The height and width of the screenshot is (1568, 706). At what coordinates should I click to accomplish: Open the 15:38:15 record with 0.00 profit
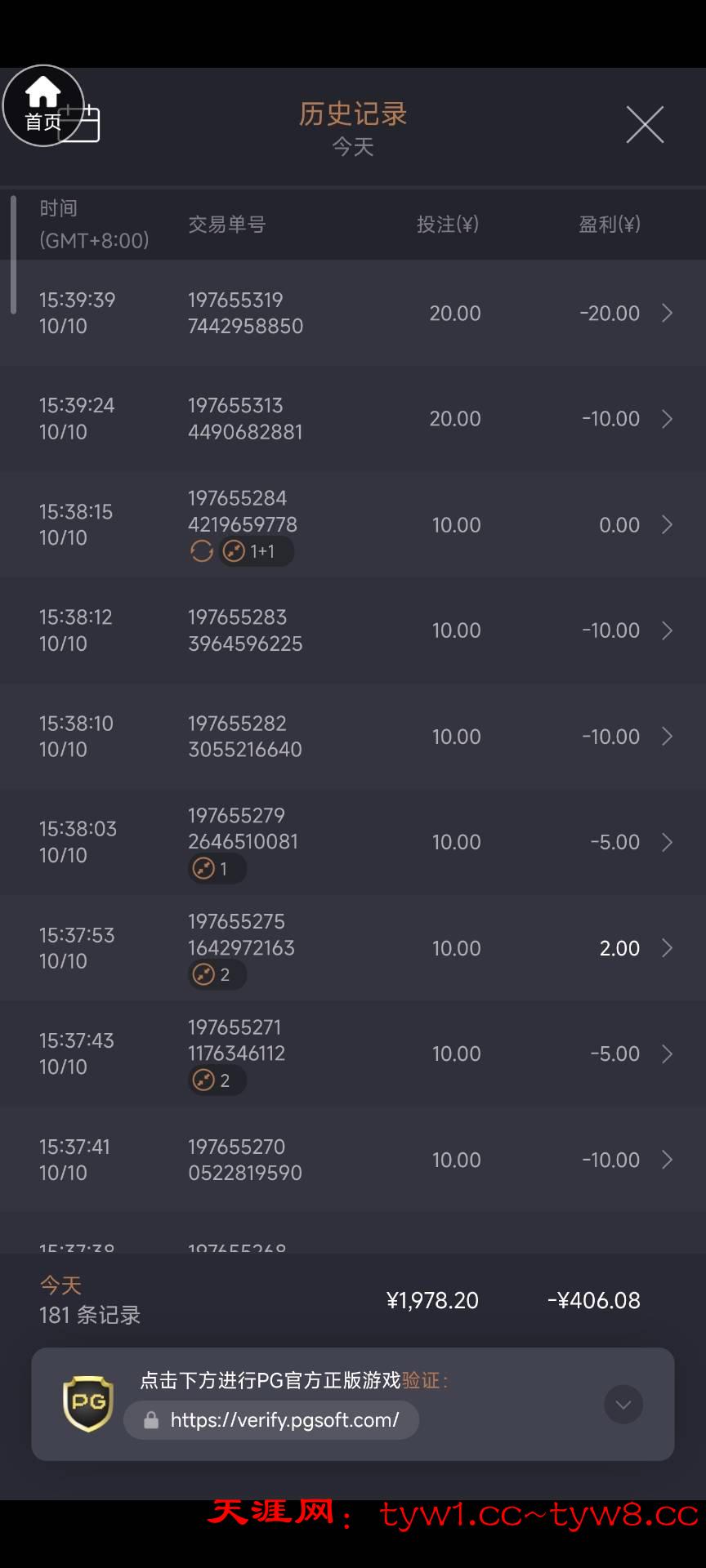pos(353,524)
